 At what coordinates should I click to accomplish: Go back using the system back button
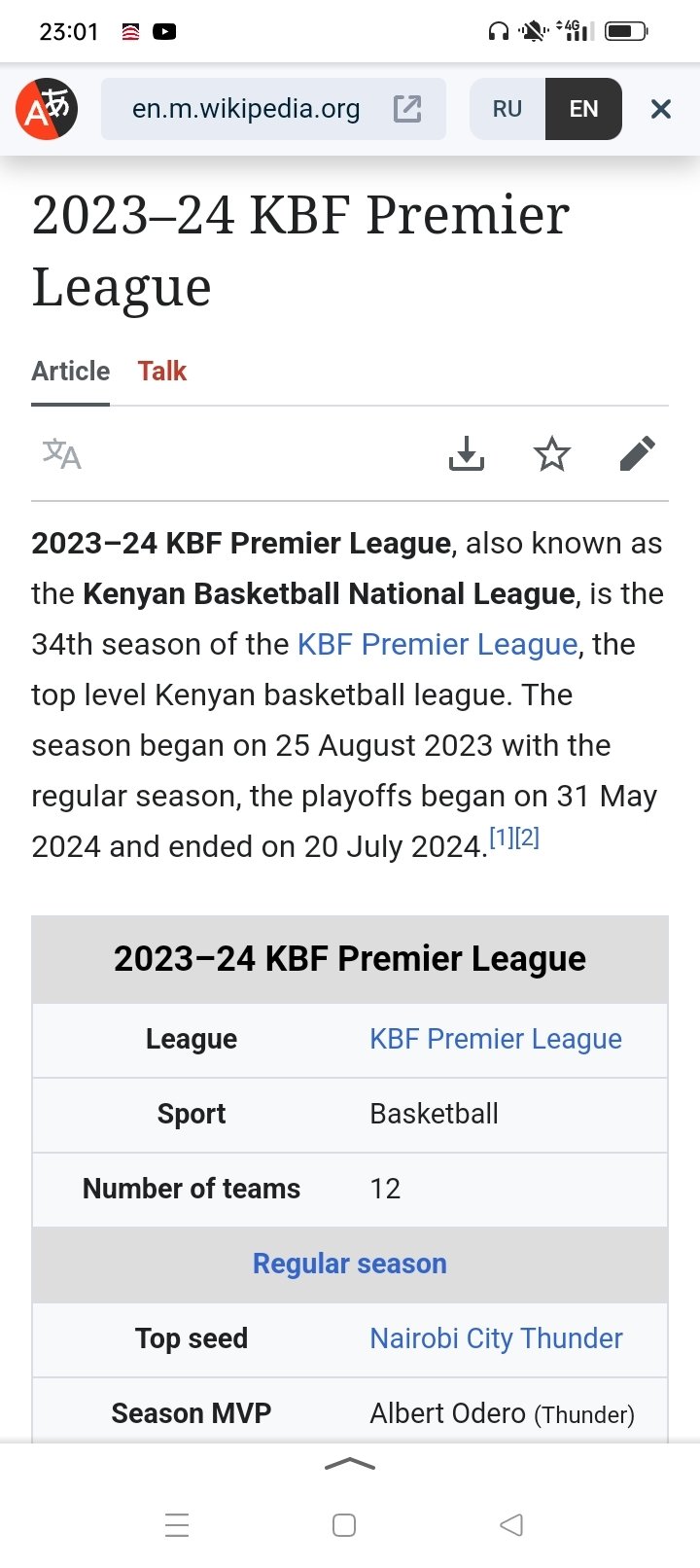(511, 1524)
